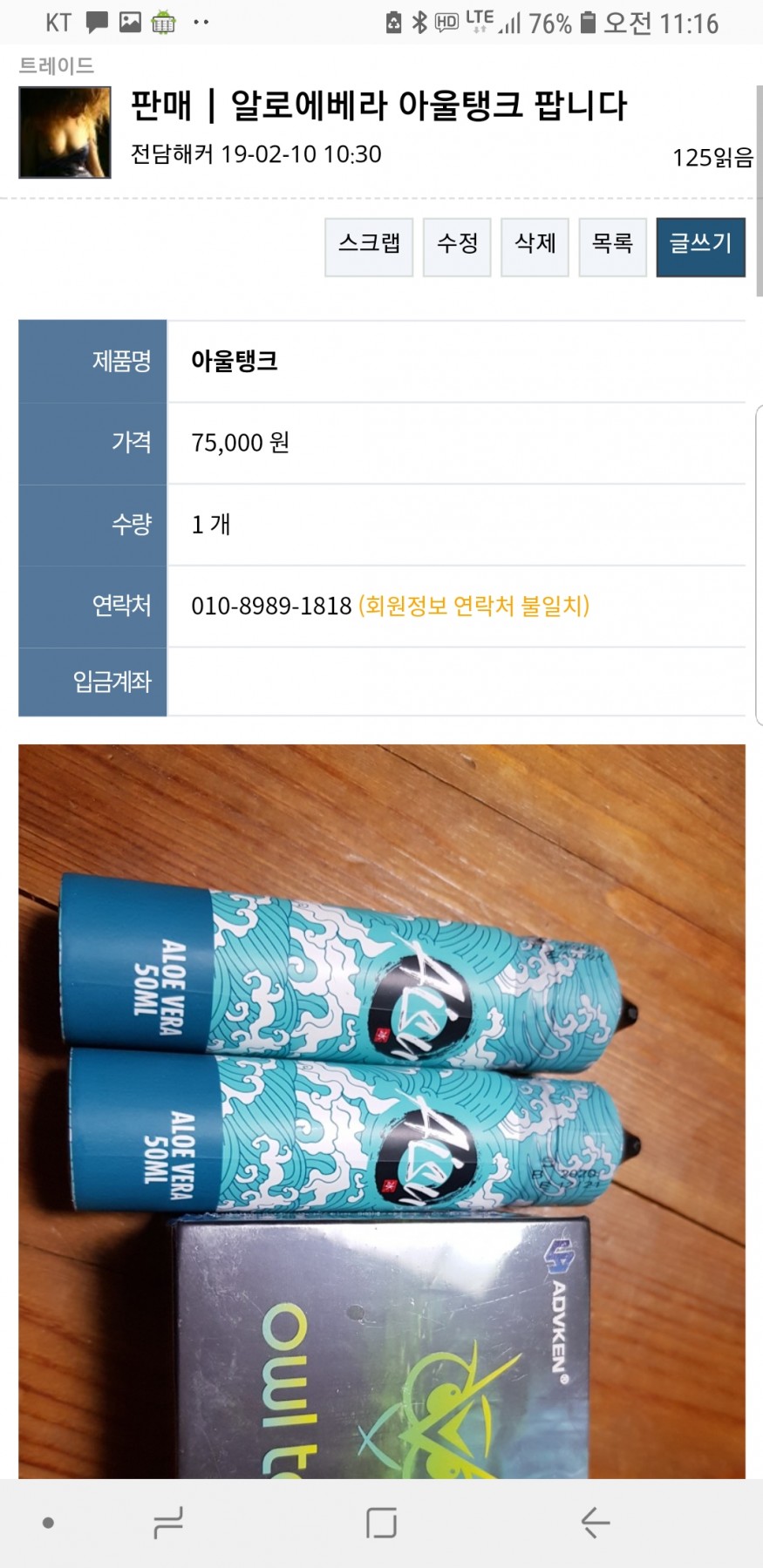763x1568 pixels.
Task: Open the recent apps screen
Action: coord(167,1523)
